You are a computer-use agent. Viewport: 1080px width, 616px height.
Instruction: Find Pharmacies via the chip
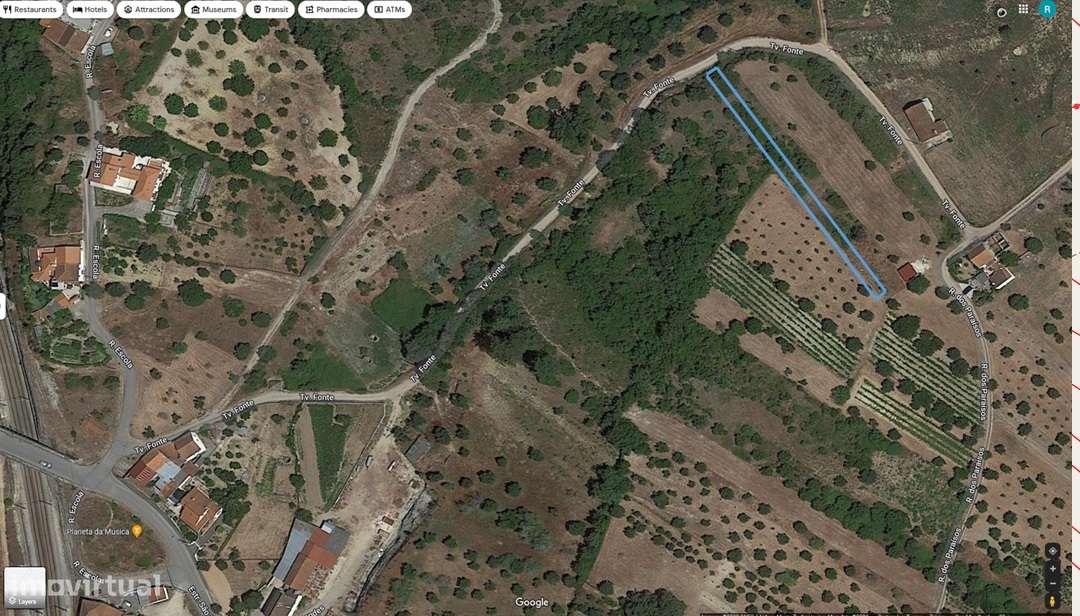click(x=331, y=9)
